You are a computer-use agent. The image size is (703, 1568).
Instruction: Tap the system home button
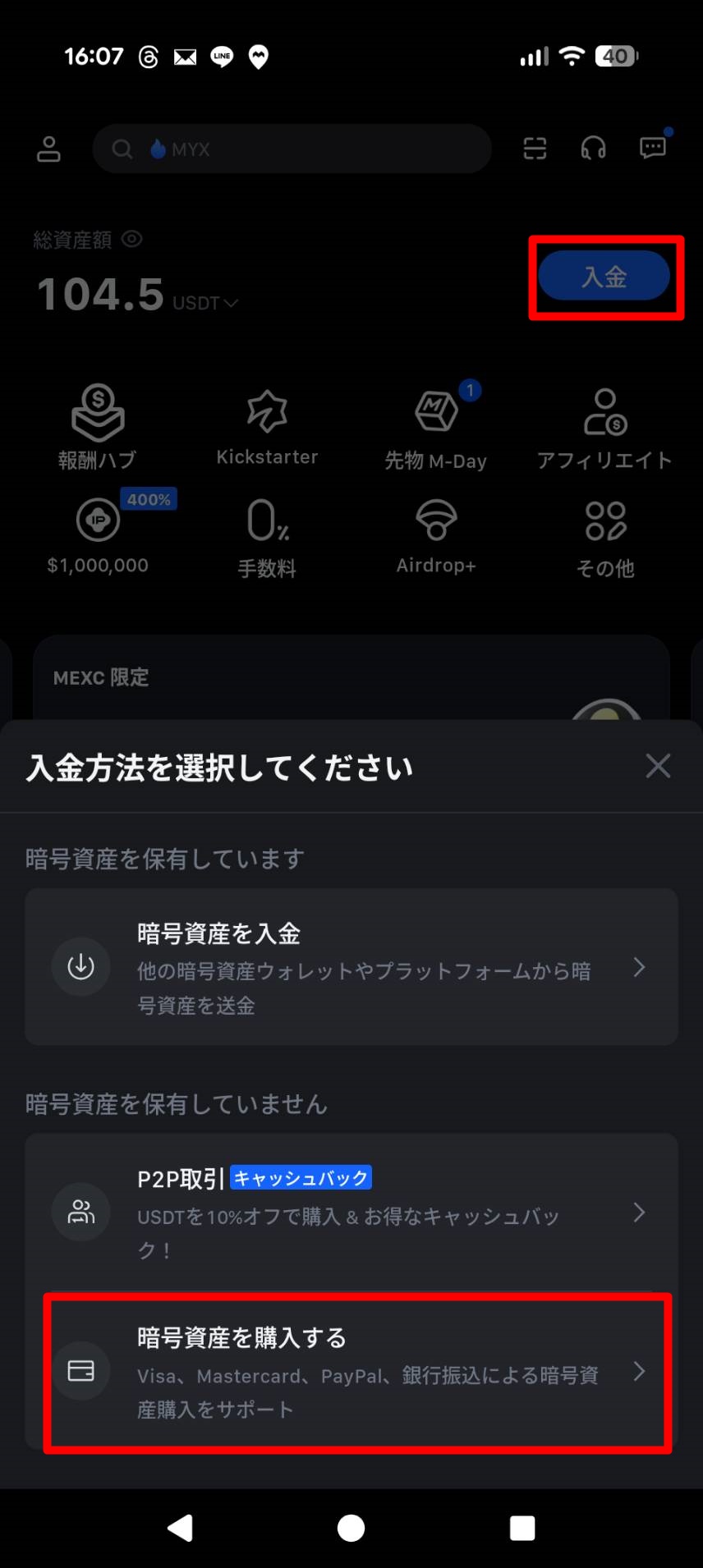[x=351, y=1528]
